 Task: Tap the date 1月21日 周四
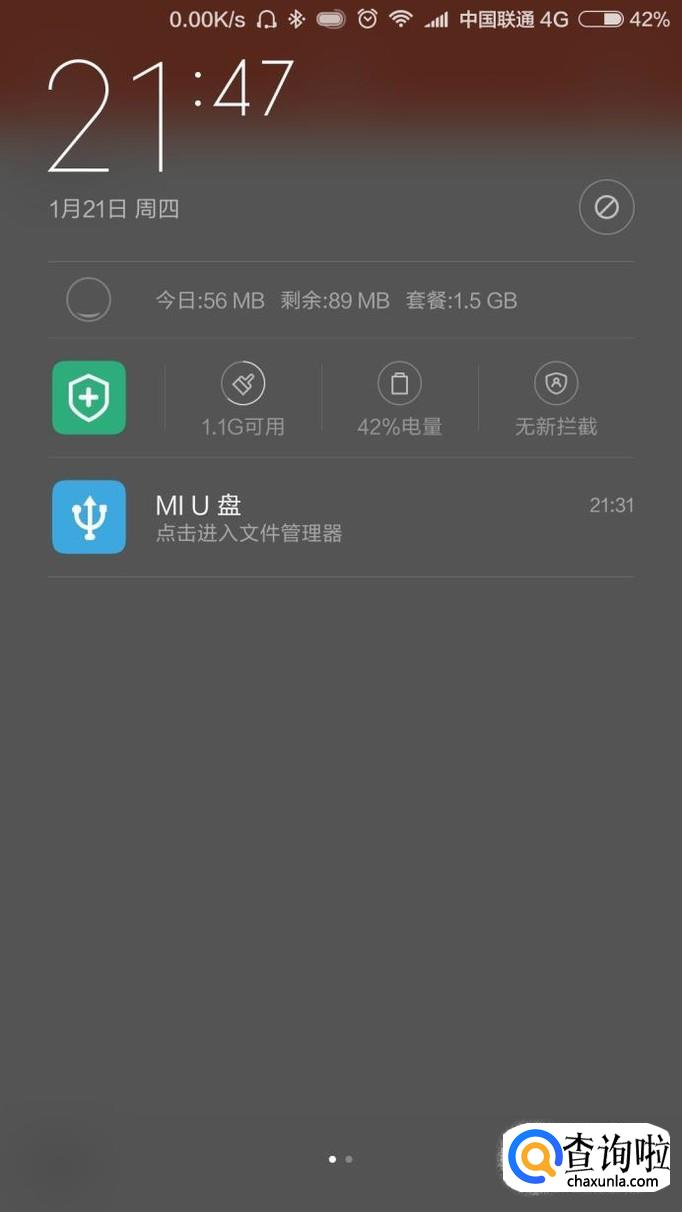(x=114, y=209)
